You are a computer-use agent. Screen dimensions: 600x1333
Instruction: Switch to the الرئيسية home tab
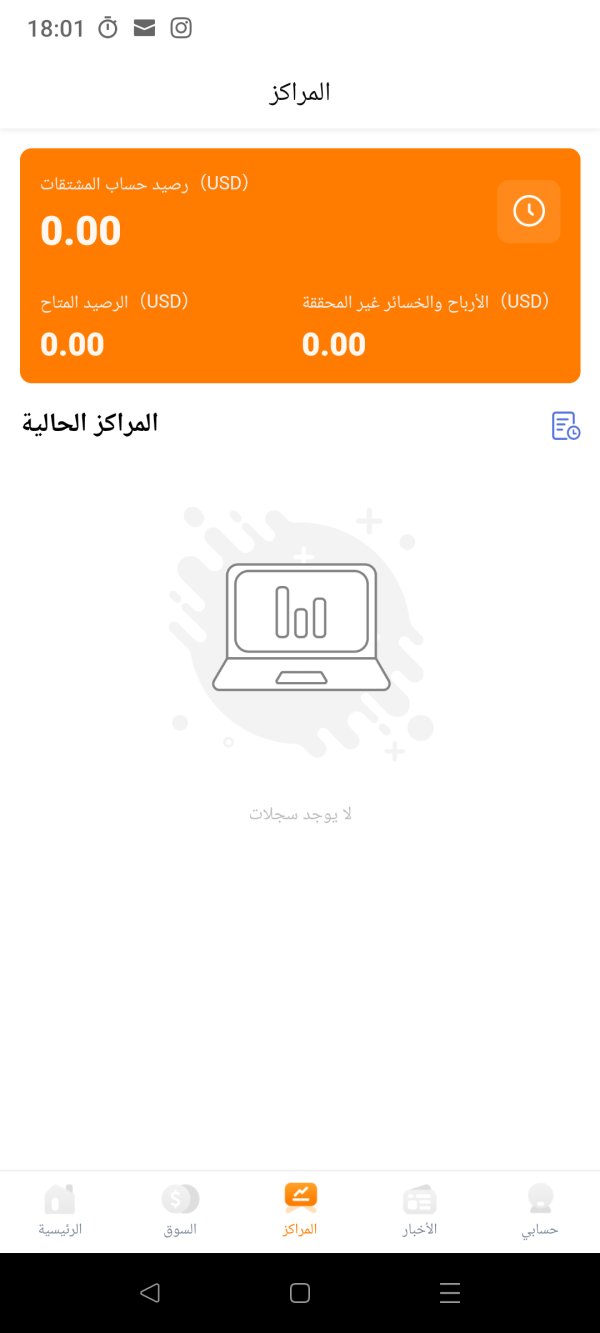(60, 1210)
